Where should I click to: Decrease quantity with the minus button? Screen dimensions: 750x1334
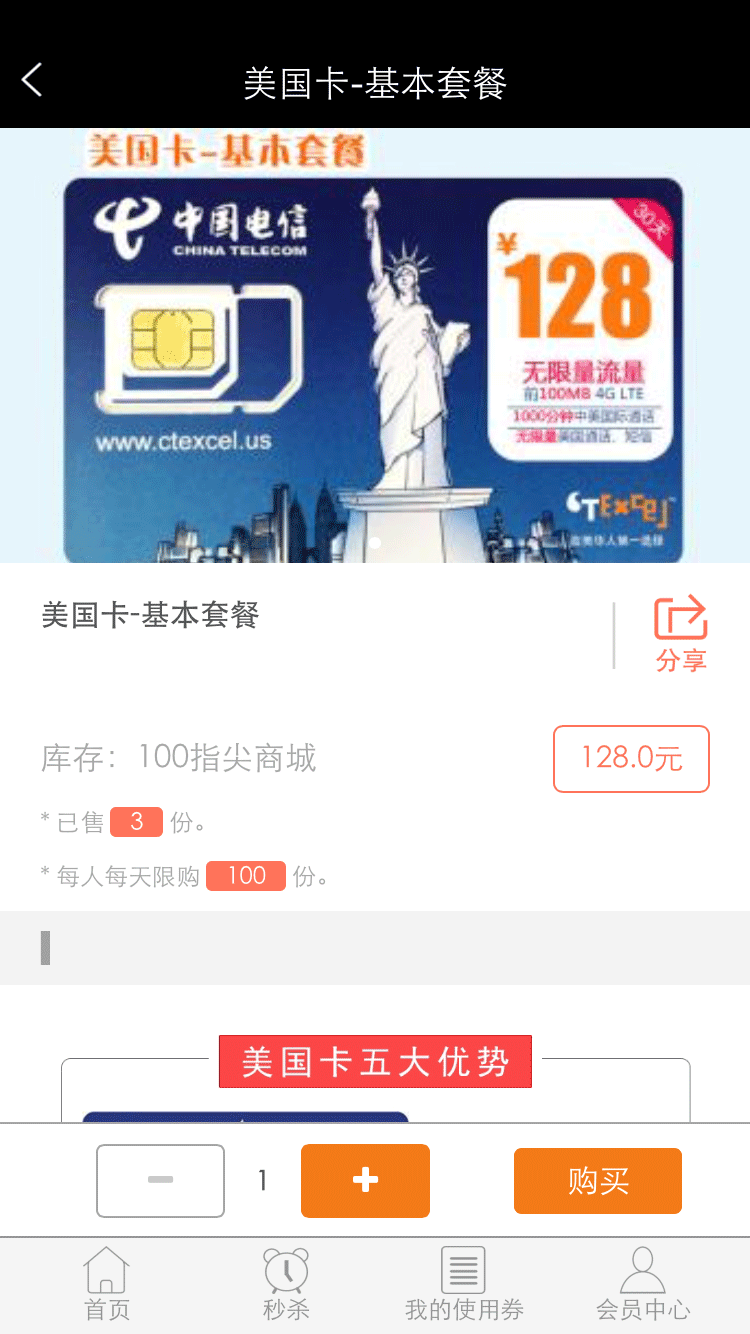[x=160, y=1180]
